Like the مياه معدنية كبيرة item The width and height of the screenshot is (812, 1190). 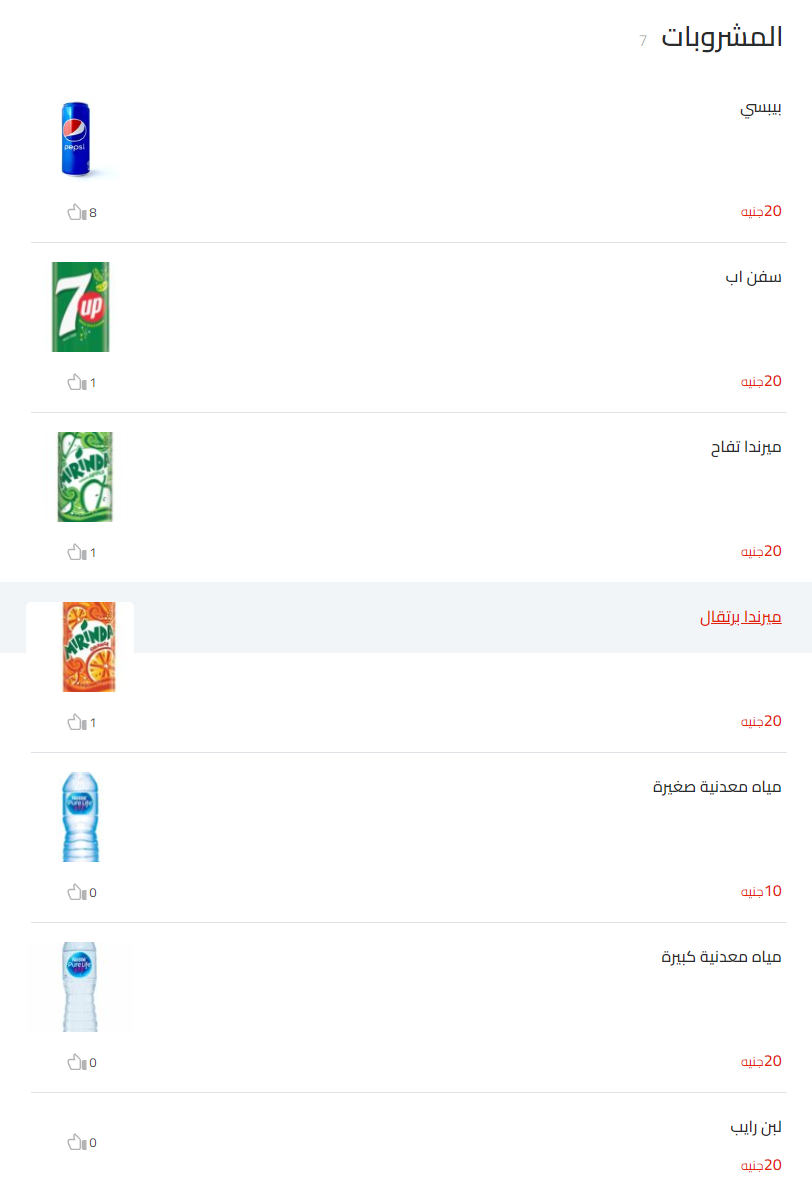77,1062
